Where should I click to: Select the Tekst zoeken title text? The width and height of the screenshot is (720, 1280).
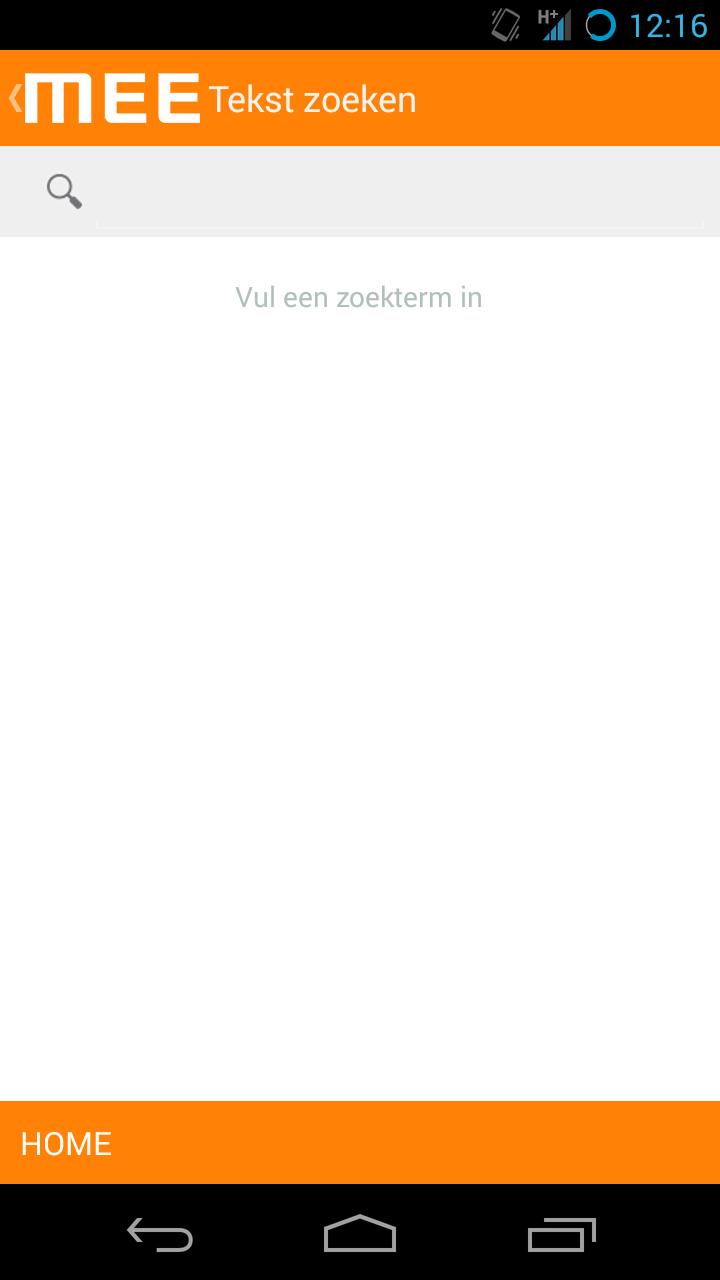coord(312,98)
